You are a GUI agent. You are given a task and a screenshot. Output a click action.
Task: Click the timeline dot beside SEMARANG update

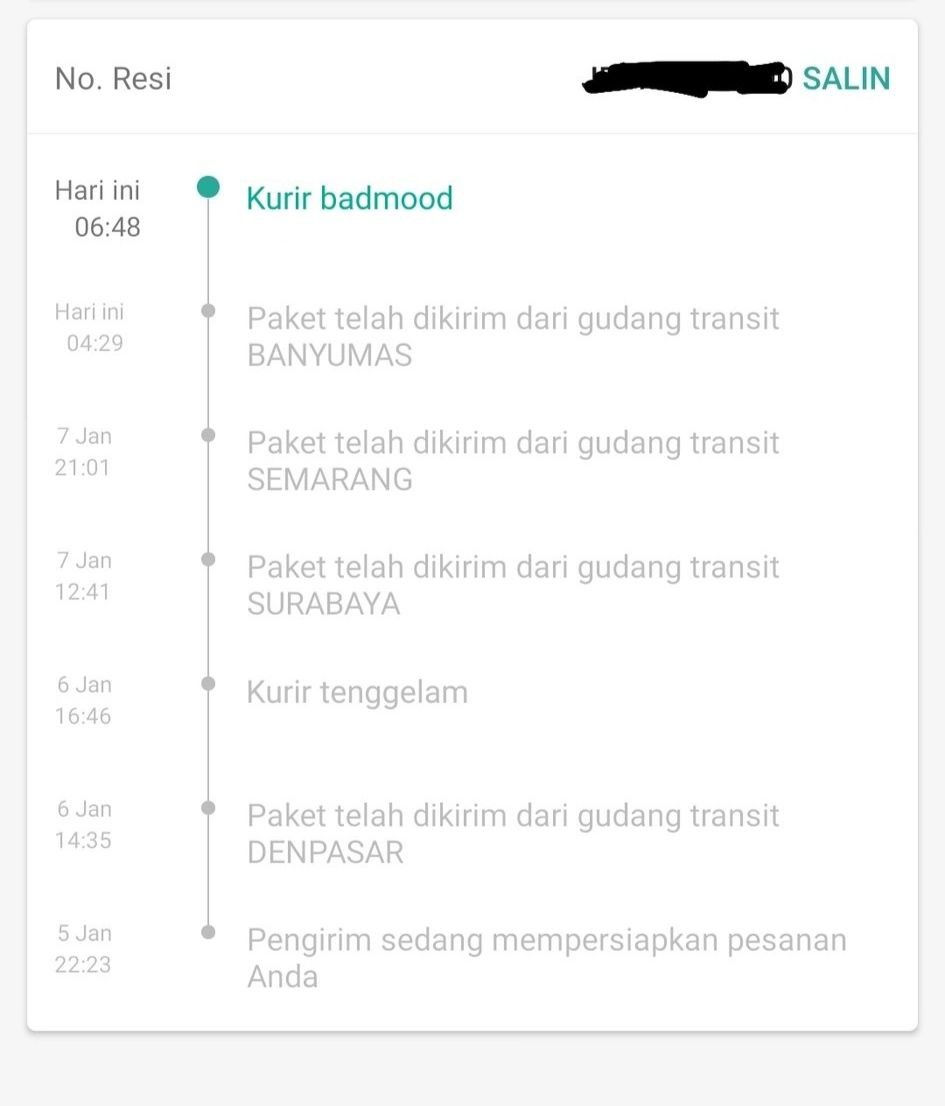pos(209,435)
